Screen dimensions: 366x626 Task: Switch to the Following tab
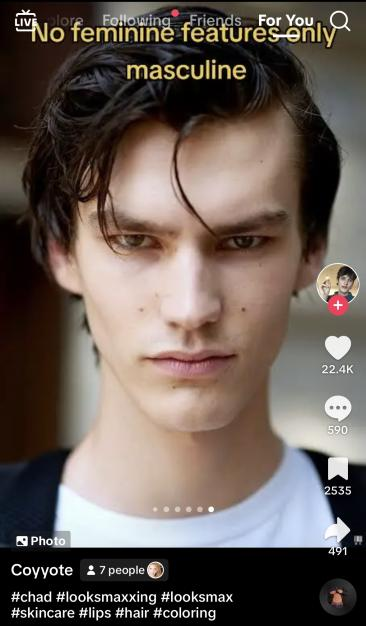tap(136, 20)
